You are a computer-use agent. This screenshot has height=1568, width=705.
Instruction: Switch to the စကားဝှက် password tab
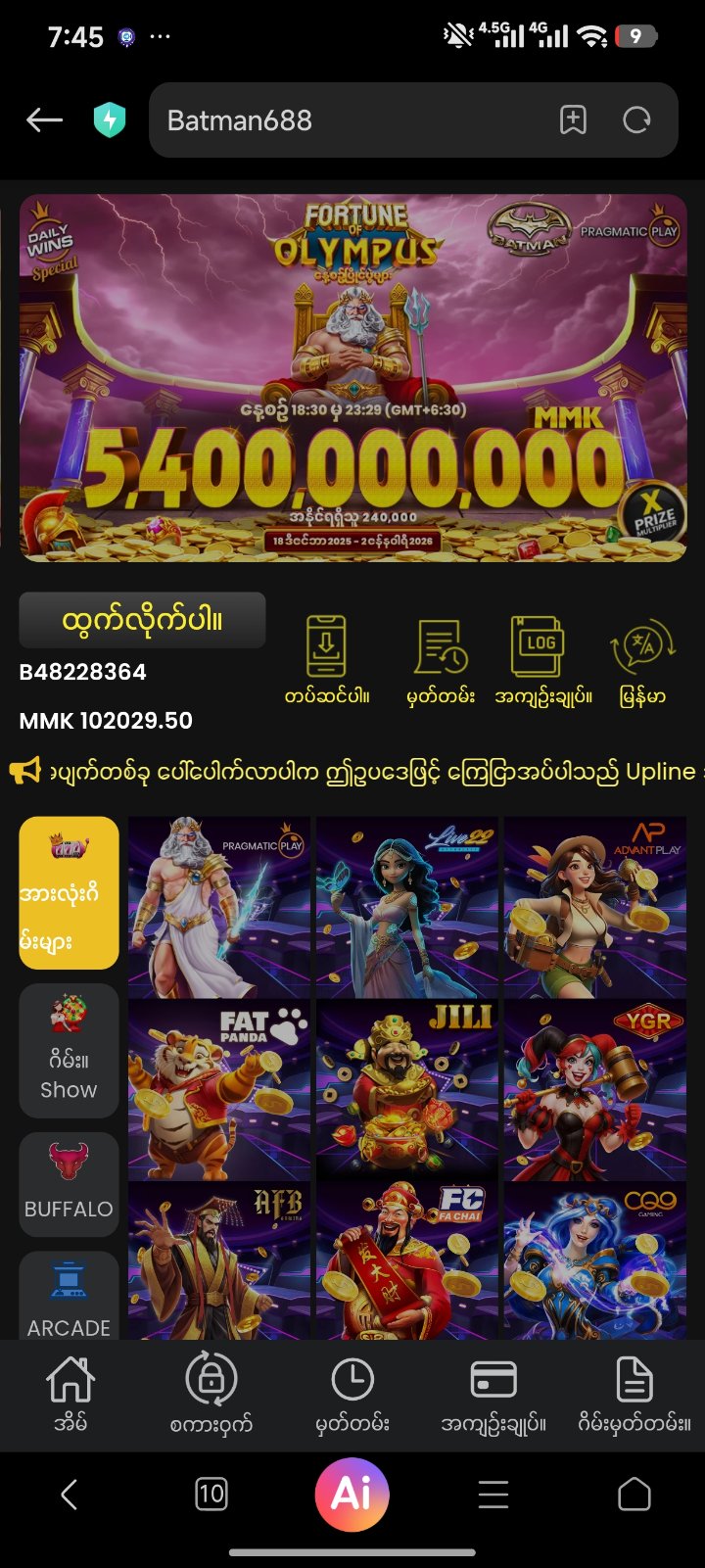coord(211,1395)
